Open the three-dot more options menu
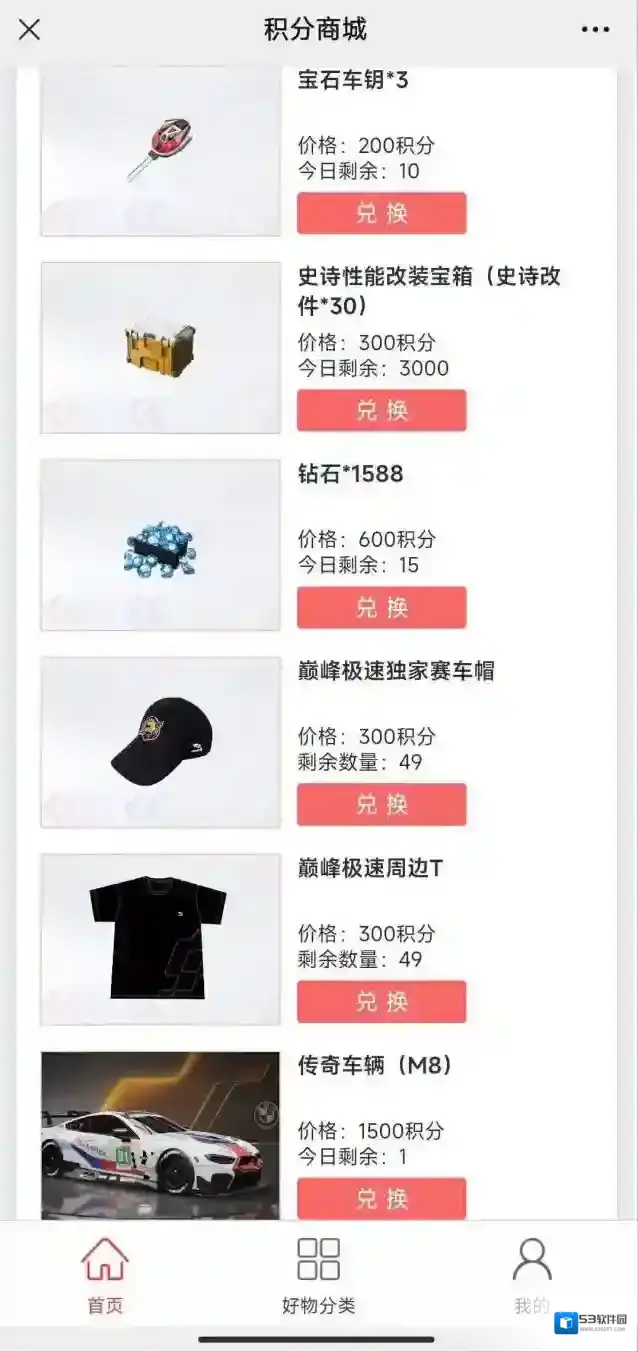The image size is (638, 1352). [595, 30]
